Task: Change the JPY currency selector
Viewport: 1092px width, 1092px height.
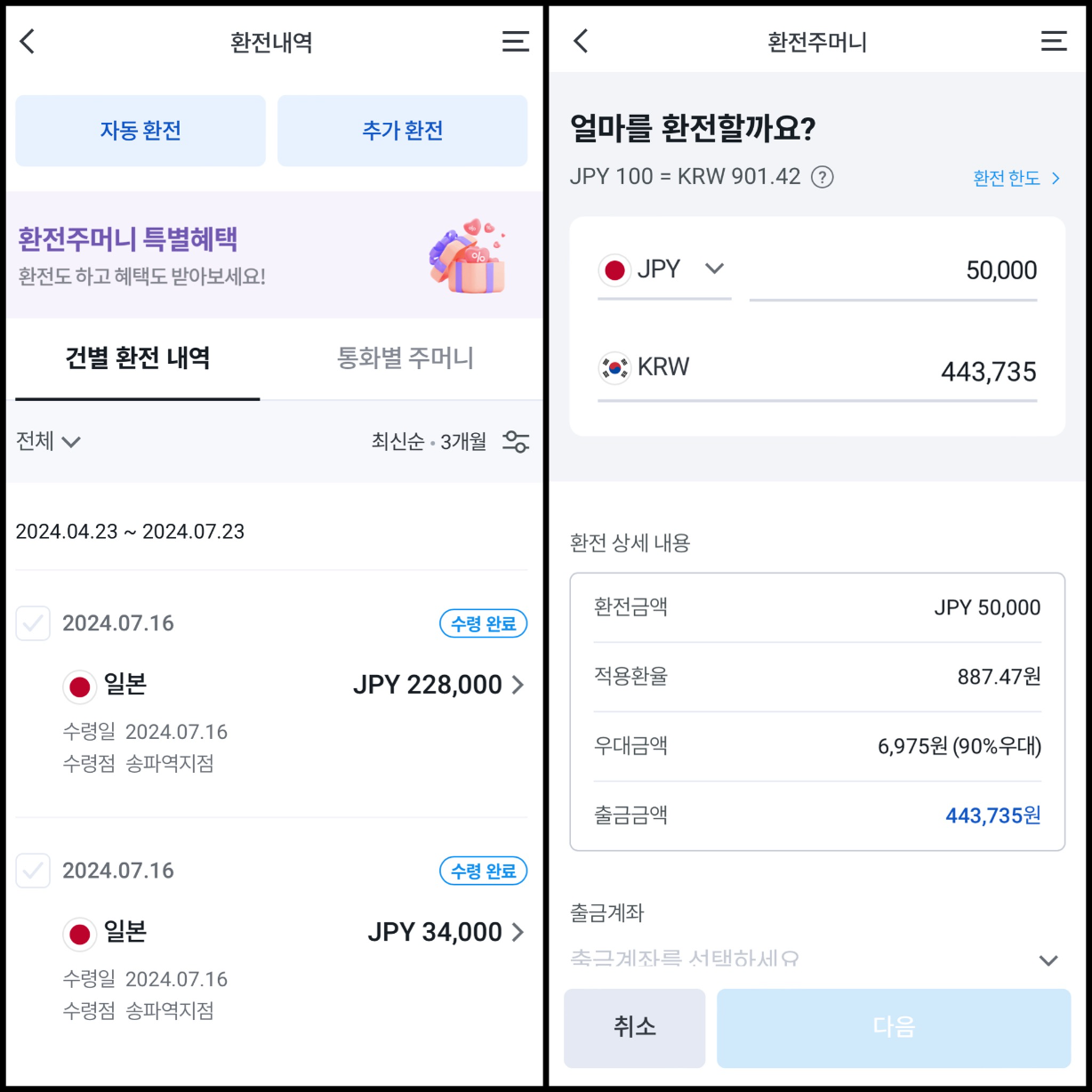Action: pyautogui.click(x=663, y=269)
